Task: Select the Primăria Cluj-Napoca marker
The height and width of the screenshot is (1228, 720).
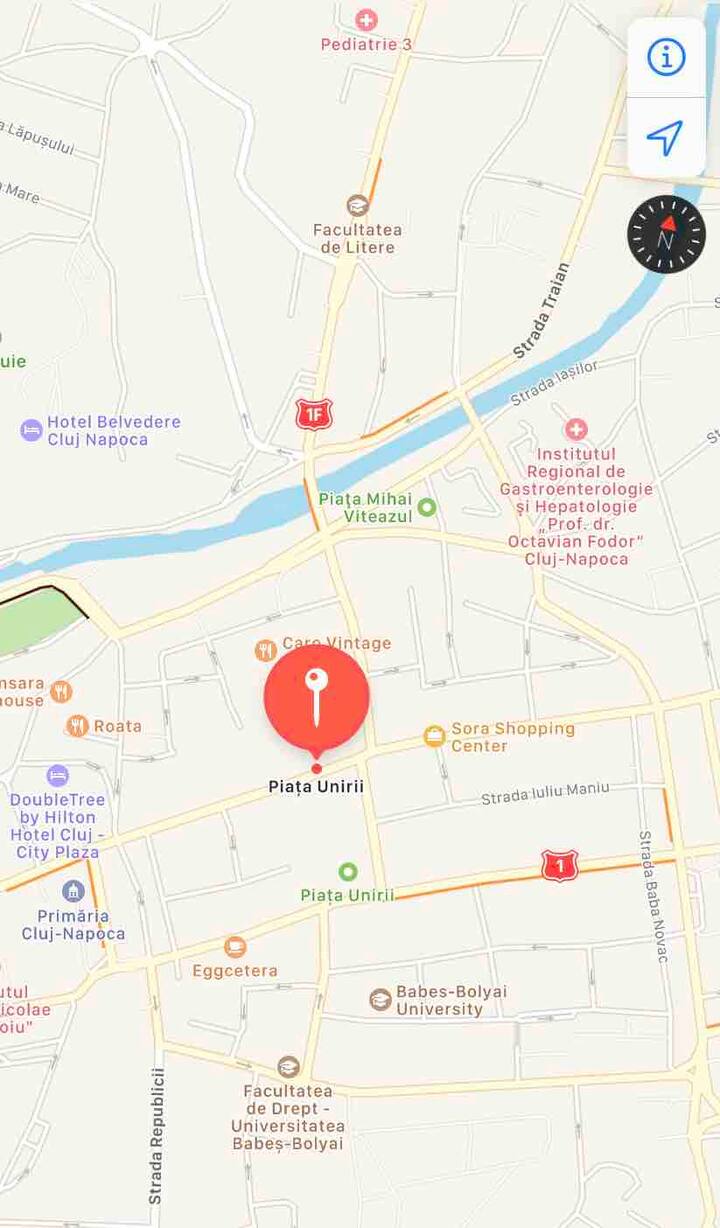Action: coord(73,891)
